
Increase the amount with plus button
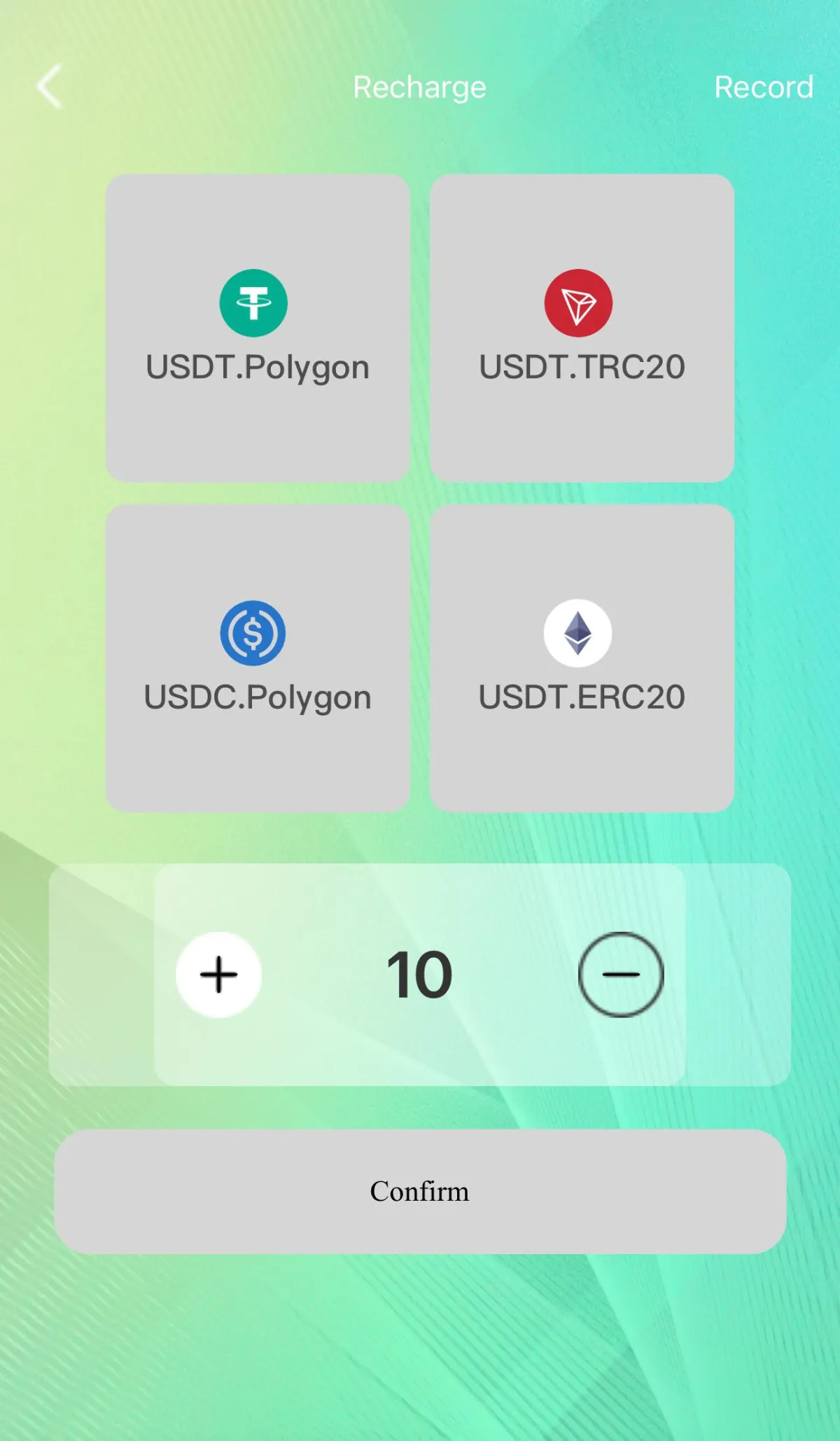pos(218,974)
